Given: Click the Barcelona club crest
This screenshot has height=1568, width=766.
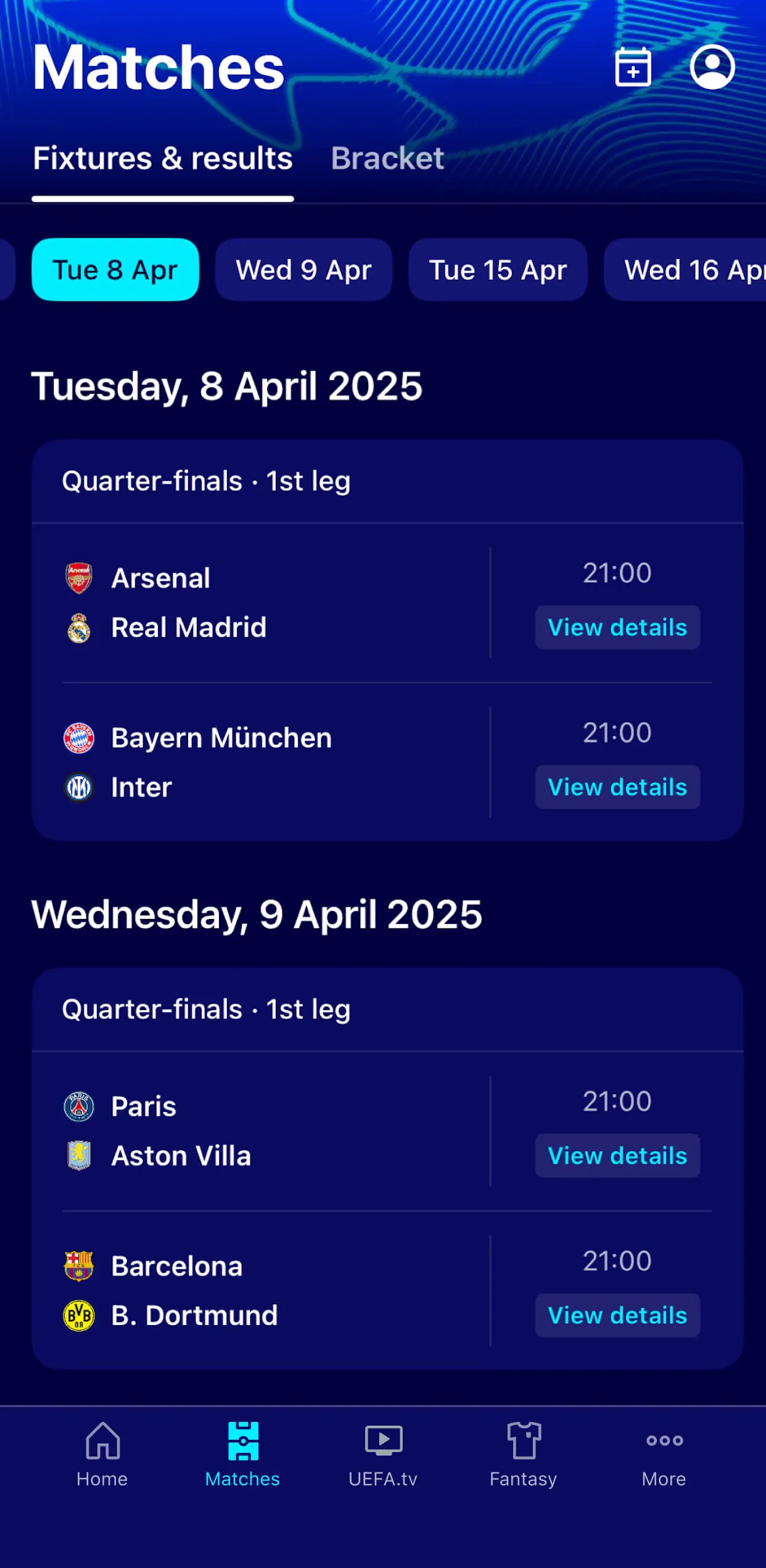Looking at the screenshot, I should [x=79, y=1265].
